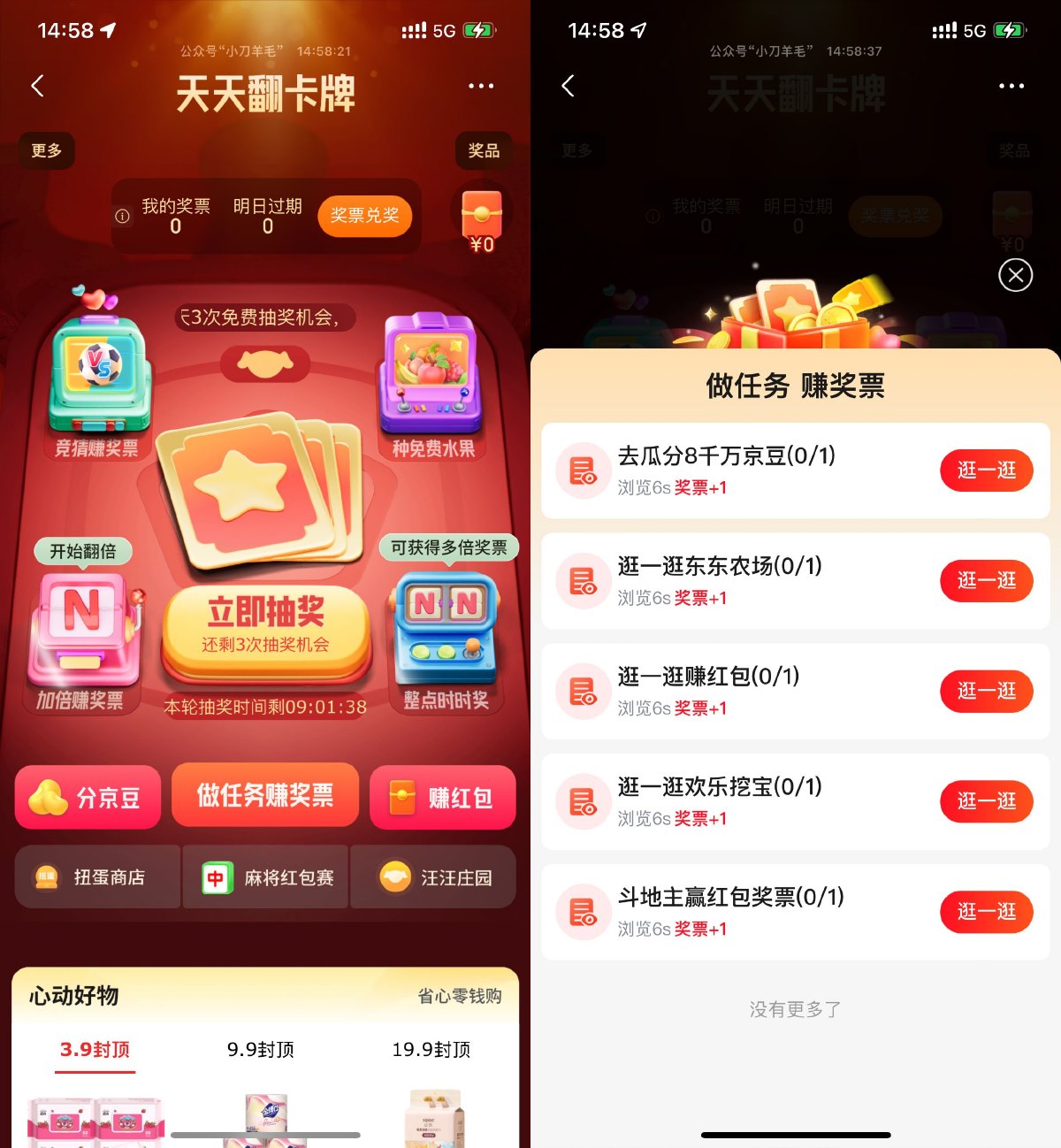Open the 奖品 prizes corner tab

[x=482, y=150]
